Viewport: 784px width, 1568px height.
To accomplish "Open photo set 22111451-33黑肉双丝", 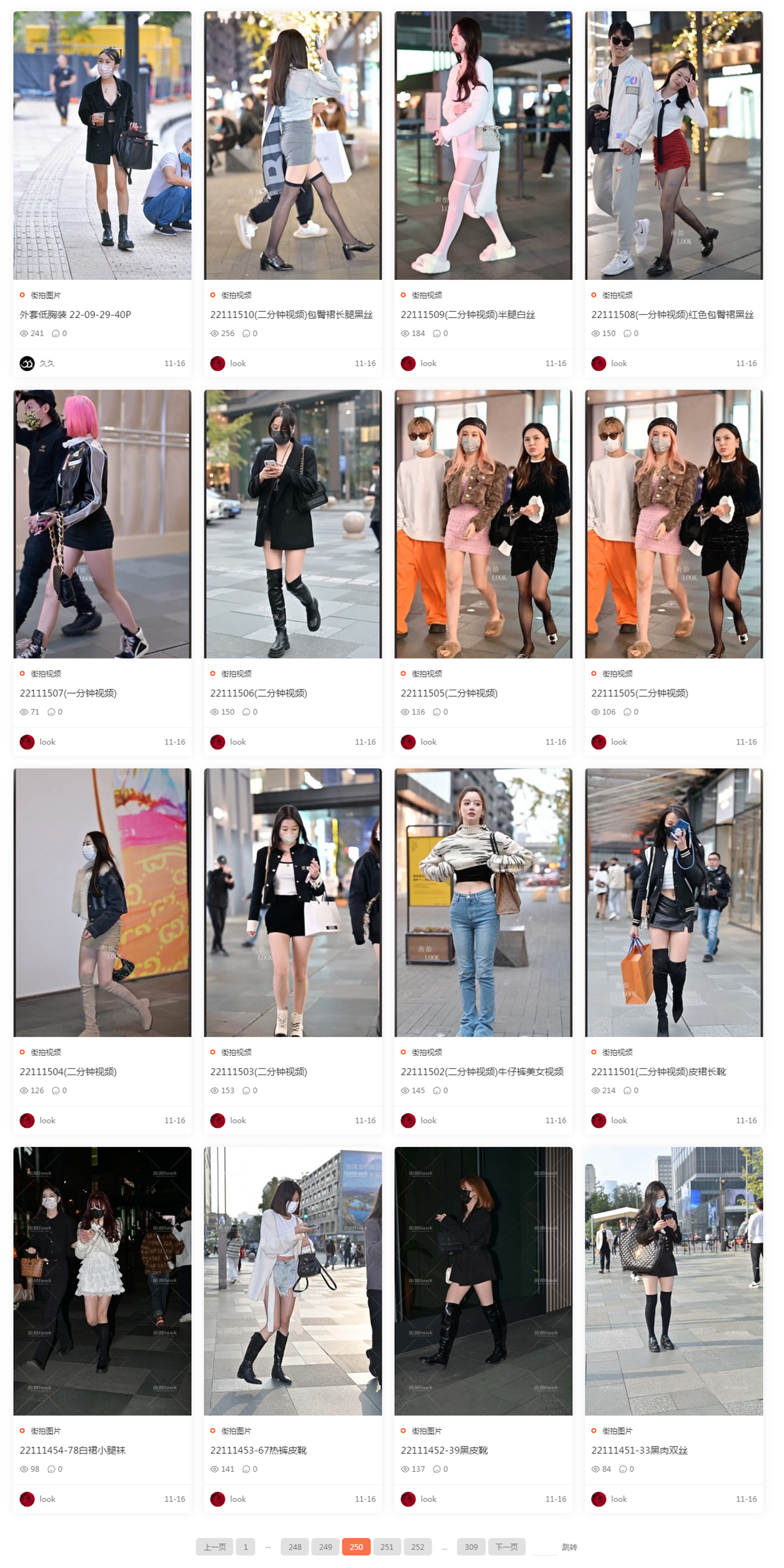I will (x=639, y=1451).
